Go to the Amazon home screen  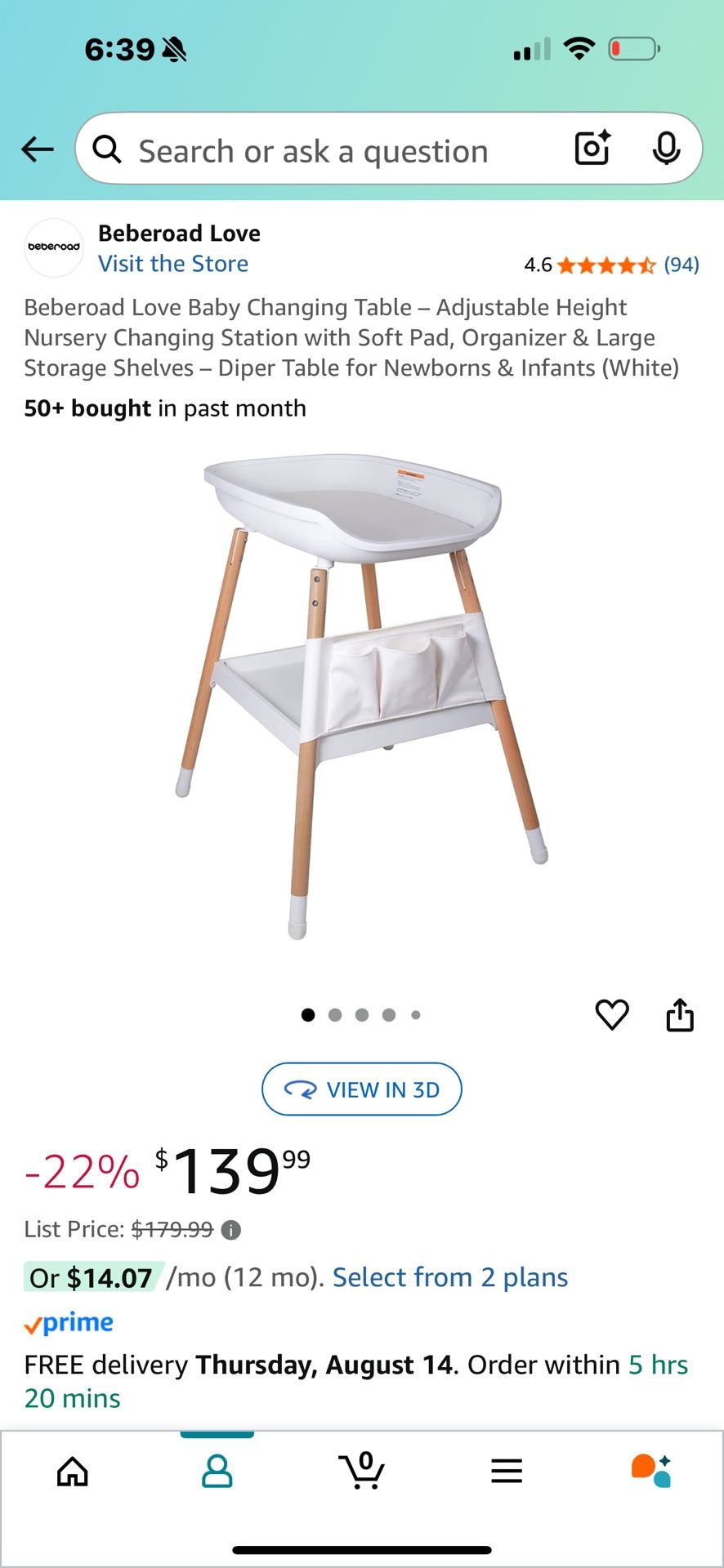73,1470
